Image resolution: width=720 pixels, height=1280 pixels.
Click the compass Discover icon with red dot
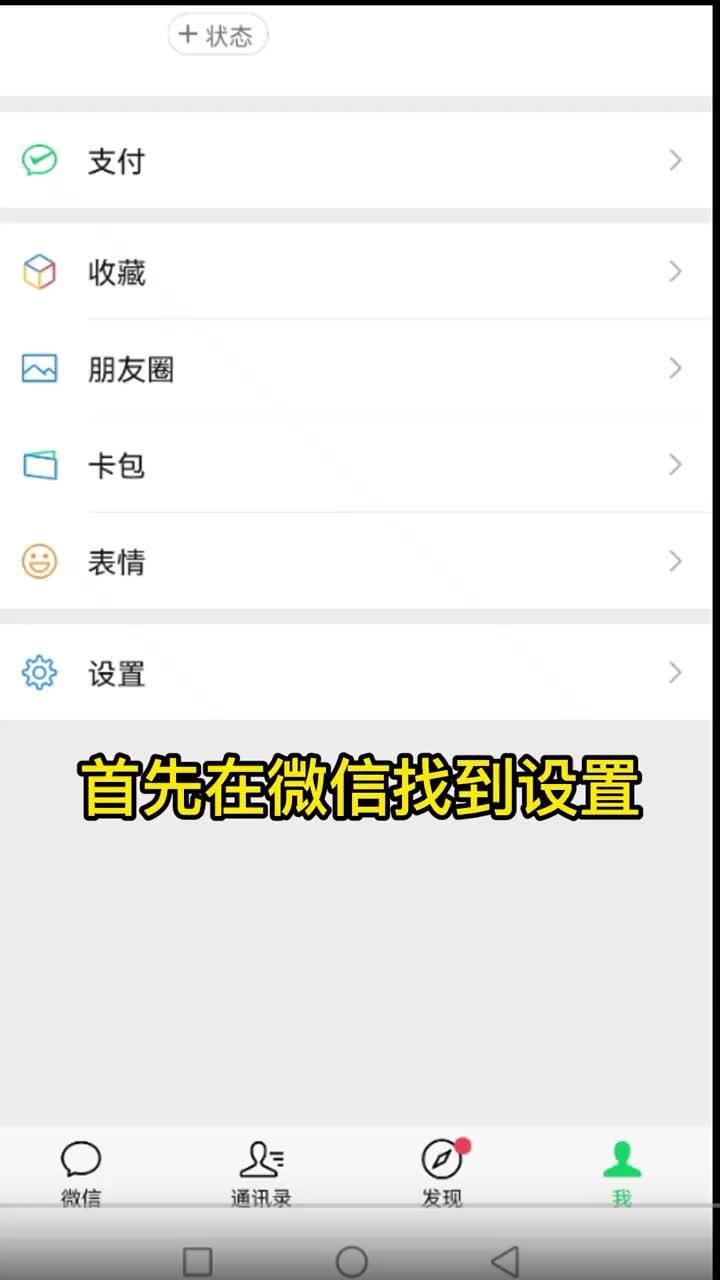tap(440, 1160)
